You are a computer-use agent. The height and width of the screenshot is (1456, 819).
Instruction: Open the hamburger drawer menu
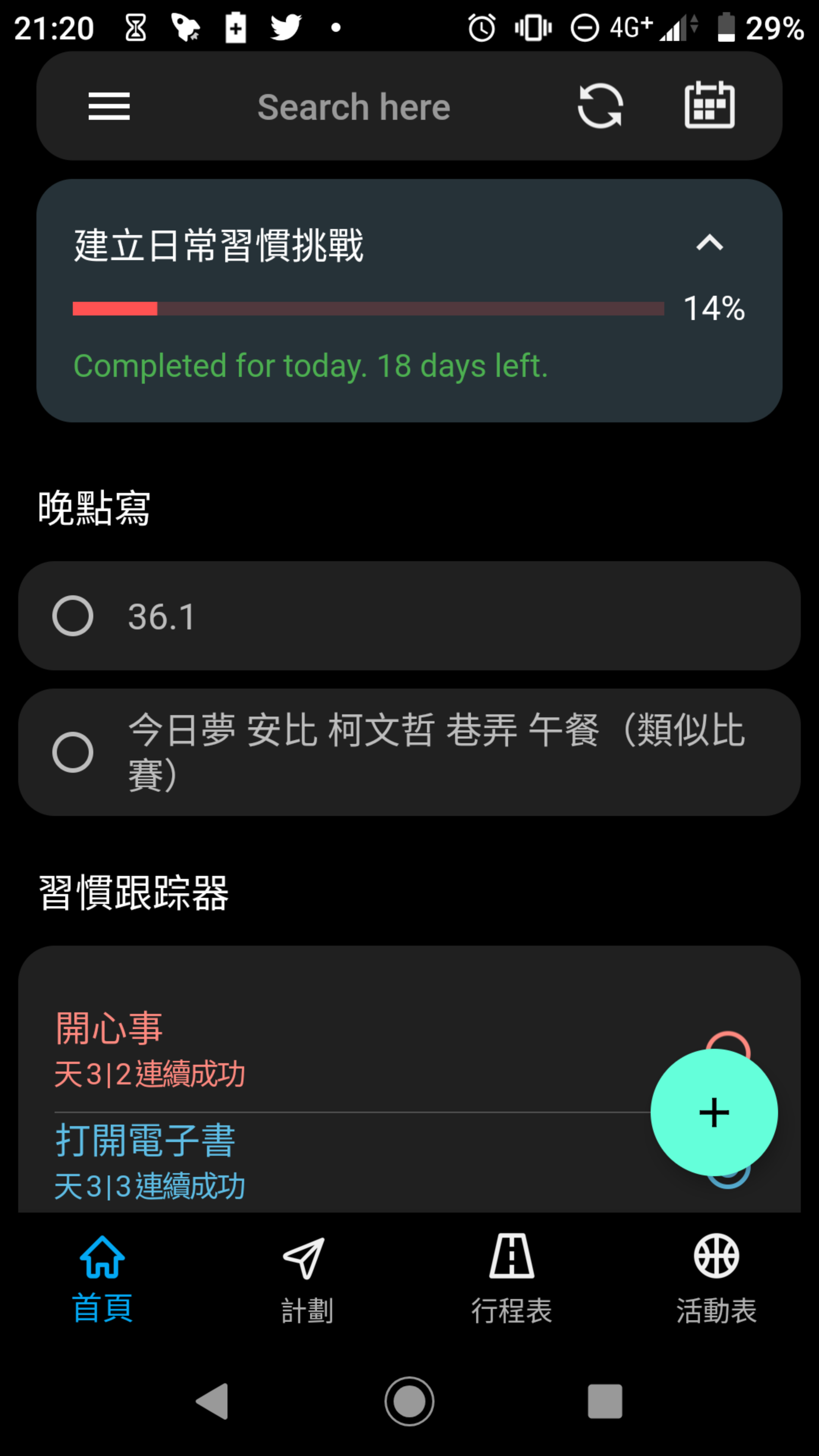click(x=109, y=106)
